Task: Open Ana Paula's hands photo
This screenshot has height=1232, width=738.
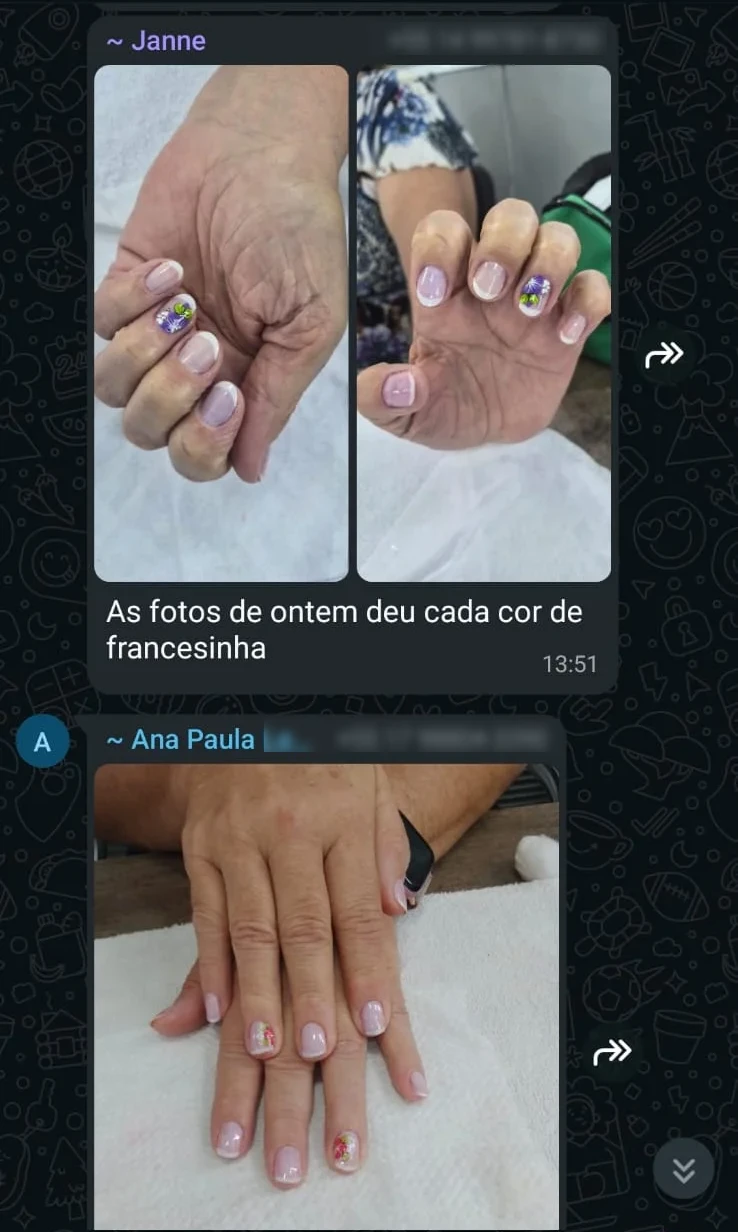Action: pos(327,997)
